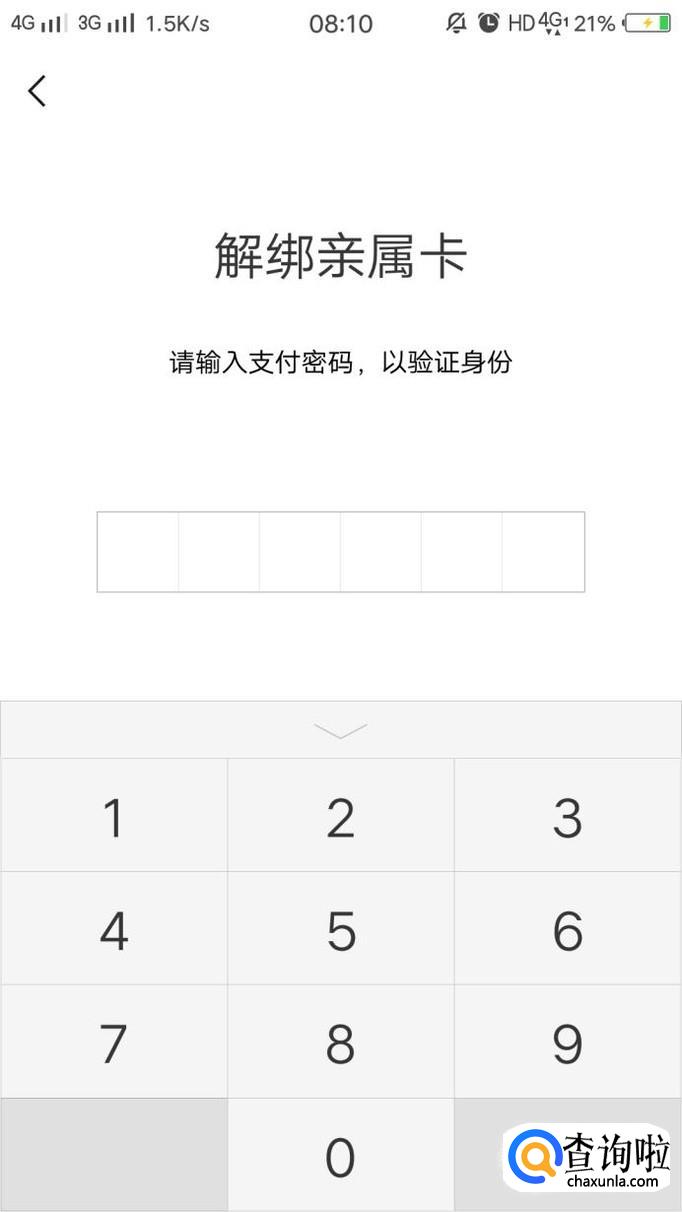Enter digit 1 on the keypad
This screenshot has height=1212, width=682.
pos(114,816)
